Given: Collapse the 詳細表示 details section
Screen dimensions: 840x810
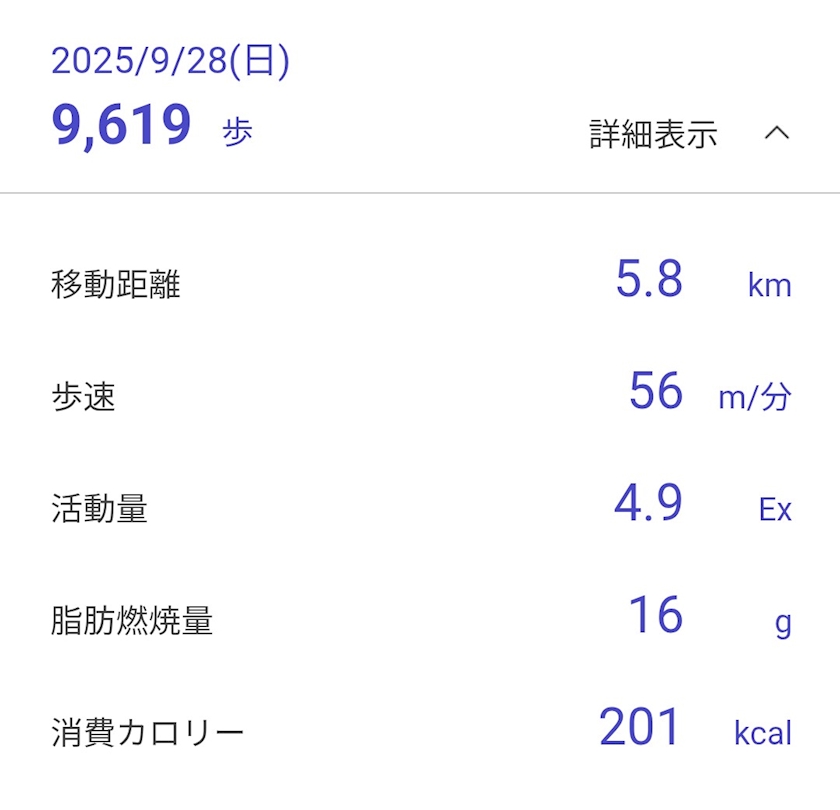Looking at the screenshot, I should [776, 134].
